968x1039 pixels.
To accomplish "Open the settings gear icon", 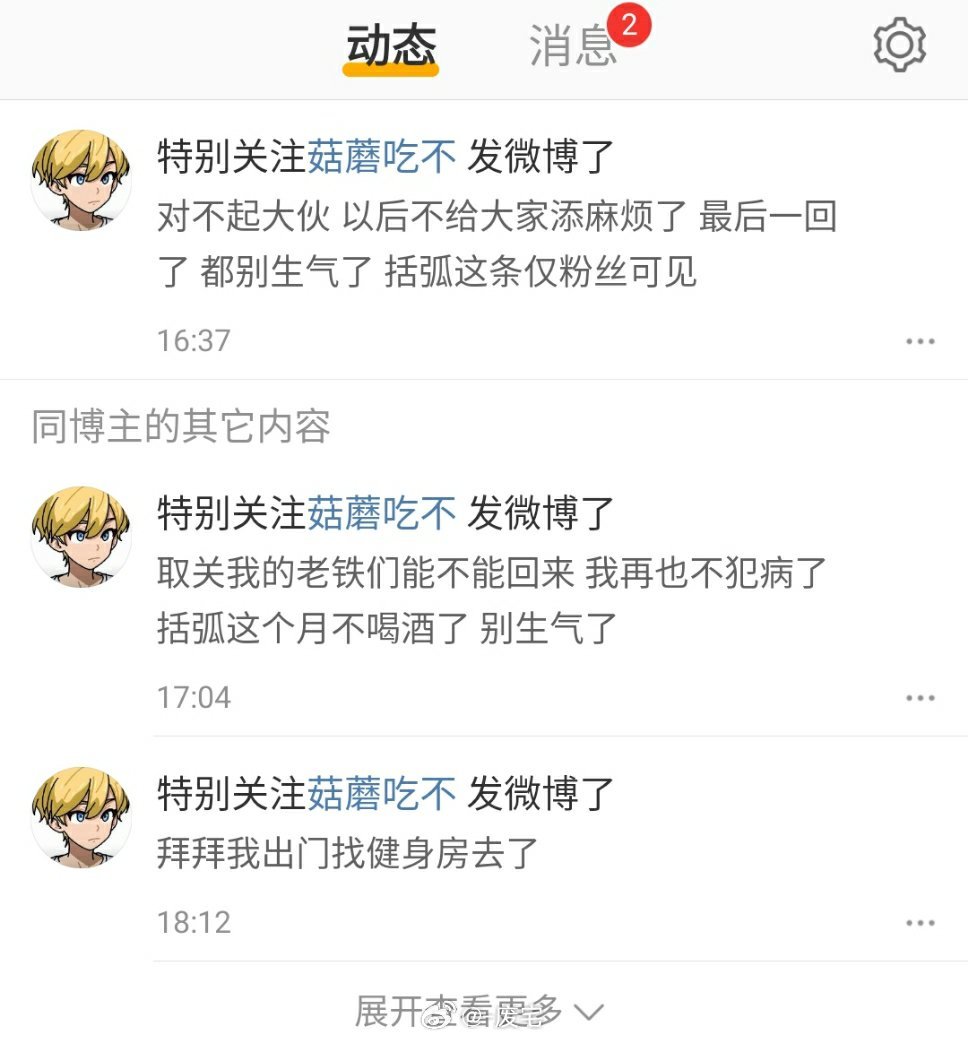I will click(899, 45).
